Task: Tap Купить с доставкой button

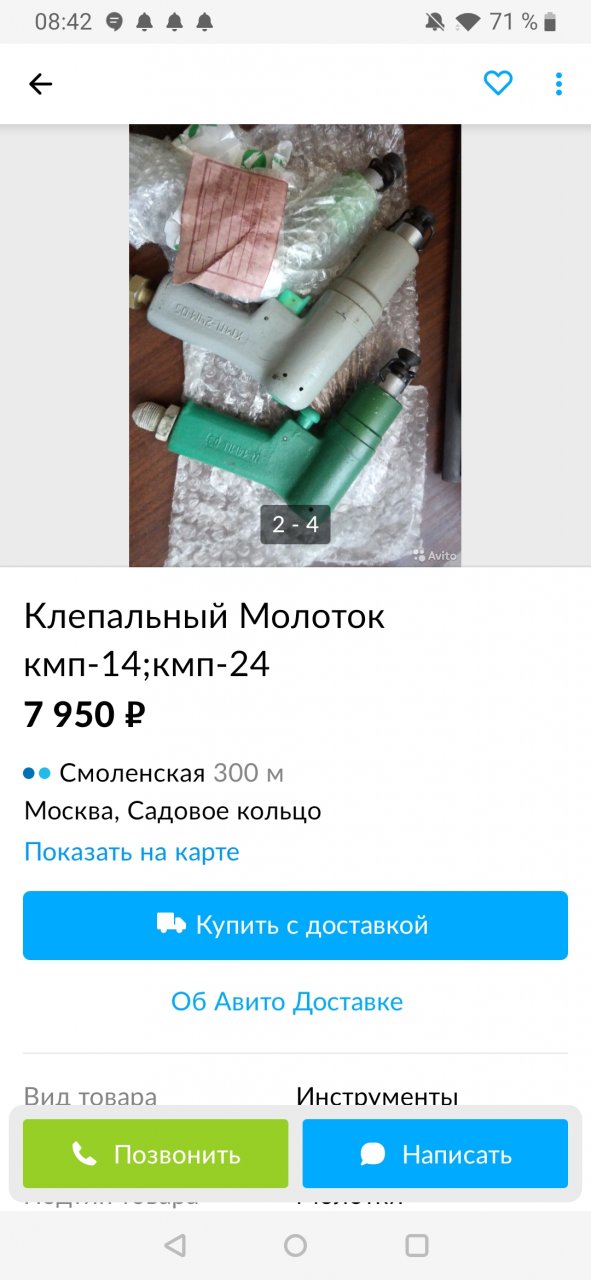Action: point(295,925)
